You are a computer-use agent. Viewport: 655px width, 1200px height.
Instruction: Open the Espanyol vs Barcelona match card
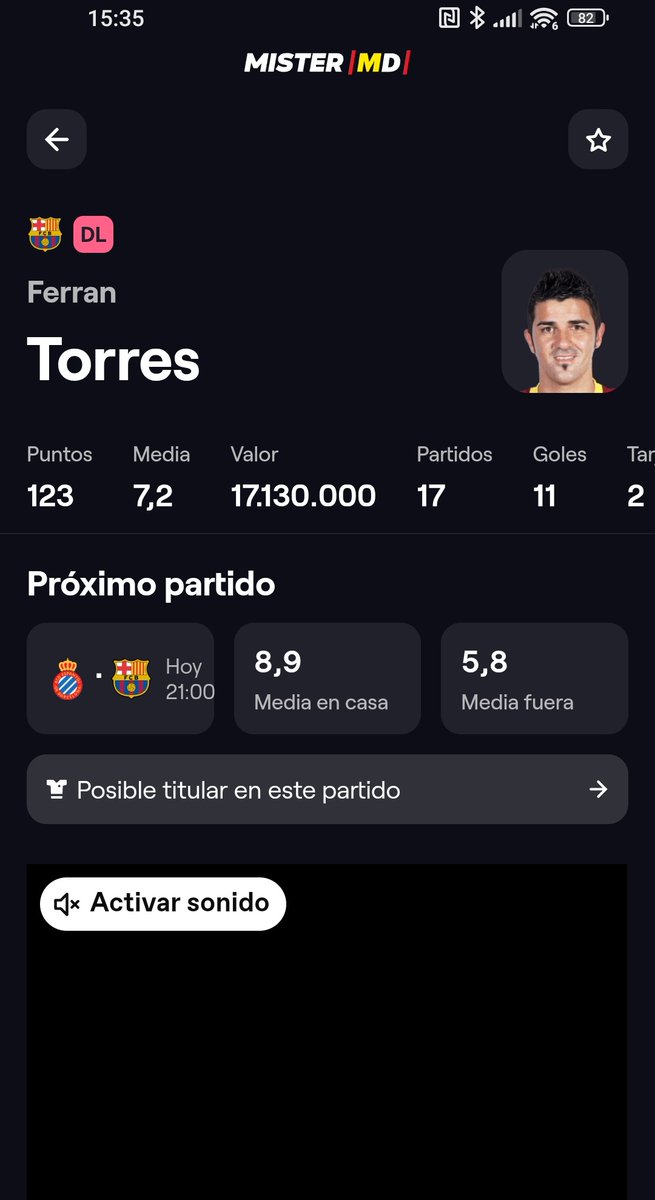[120, 679]
